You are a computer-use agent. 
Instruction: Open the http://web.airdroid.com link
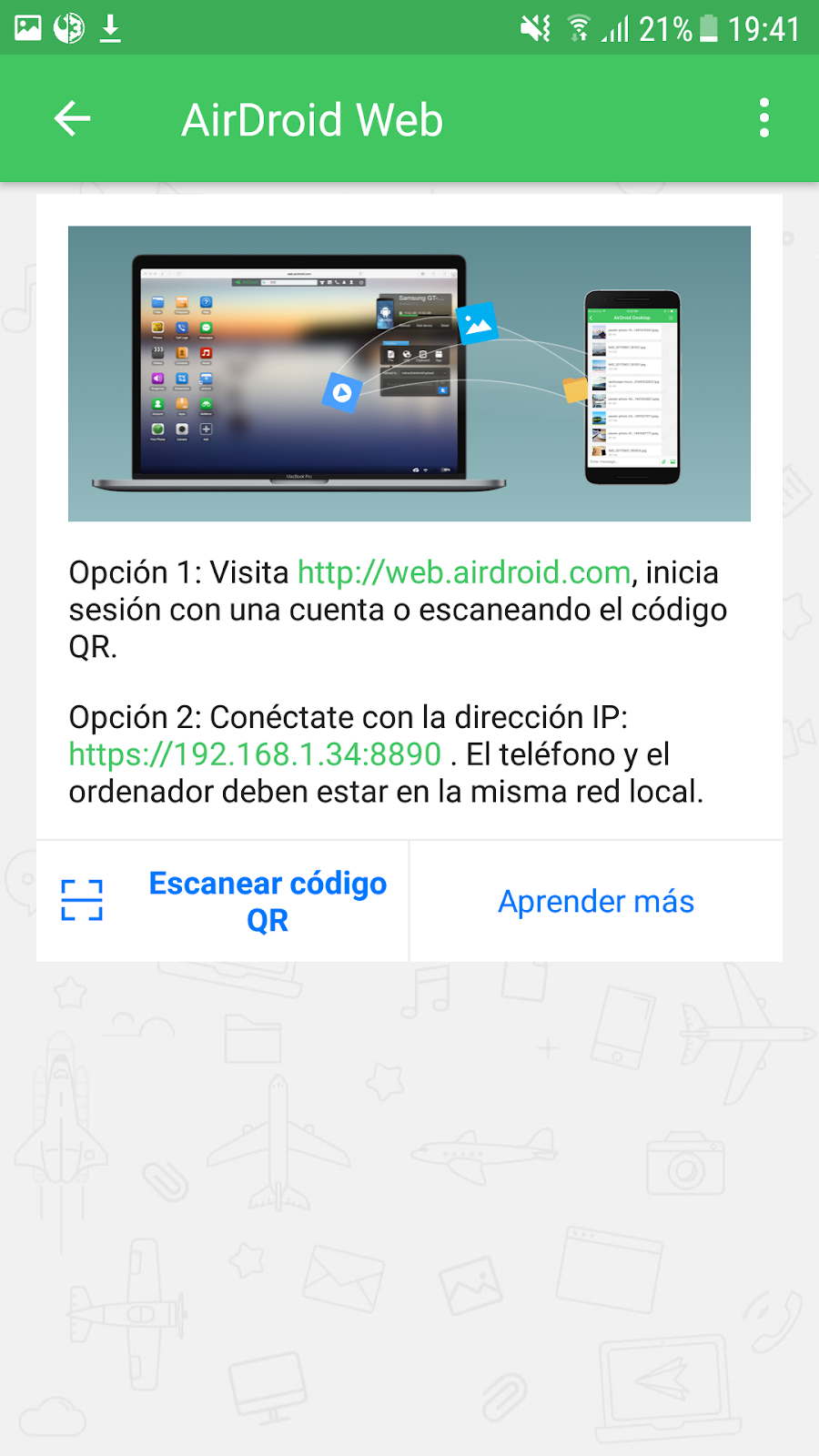(x=464, y=572)
